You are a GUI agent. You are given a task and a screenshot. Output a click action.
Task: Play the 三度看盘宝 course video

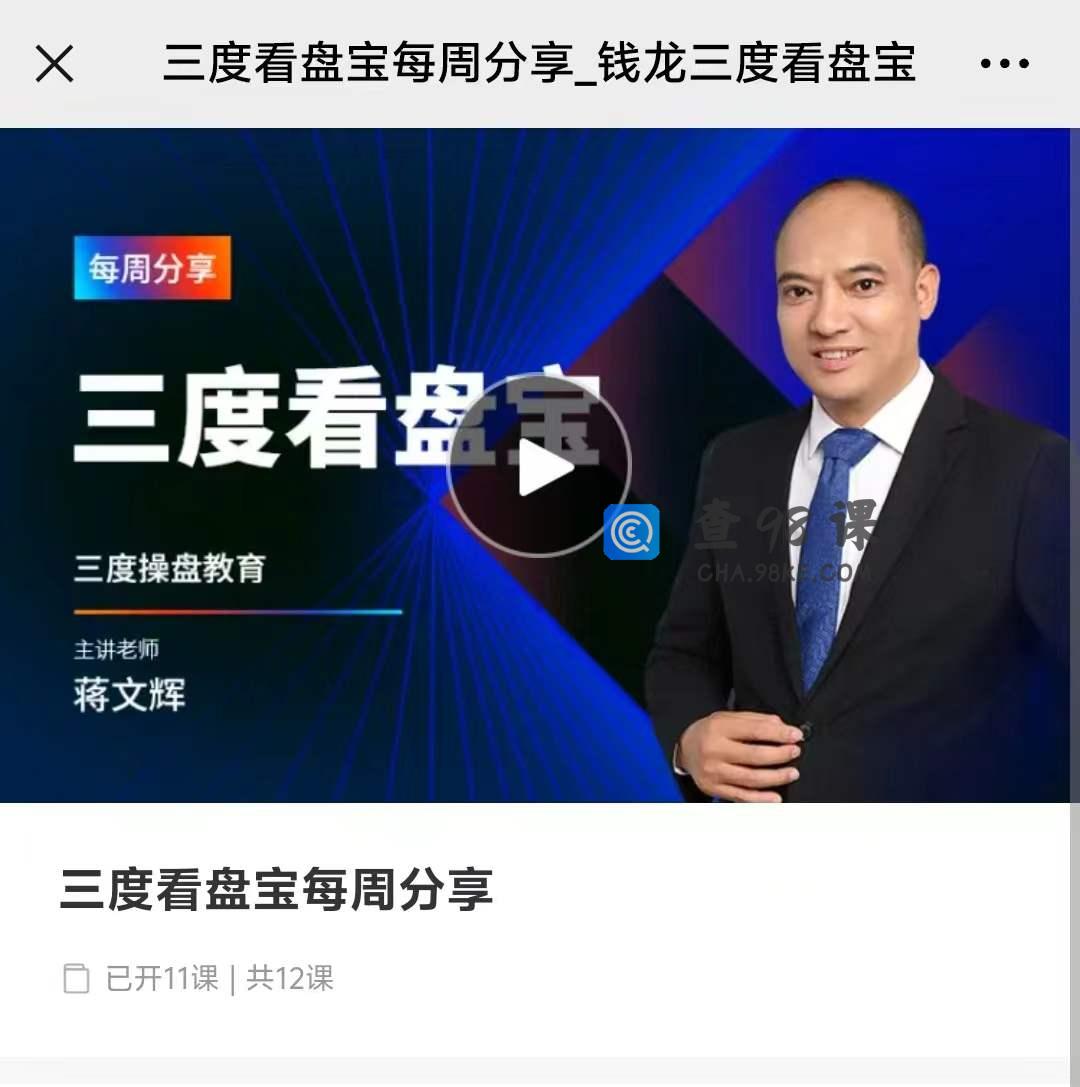click(x=540, y=466)
